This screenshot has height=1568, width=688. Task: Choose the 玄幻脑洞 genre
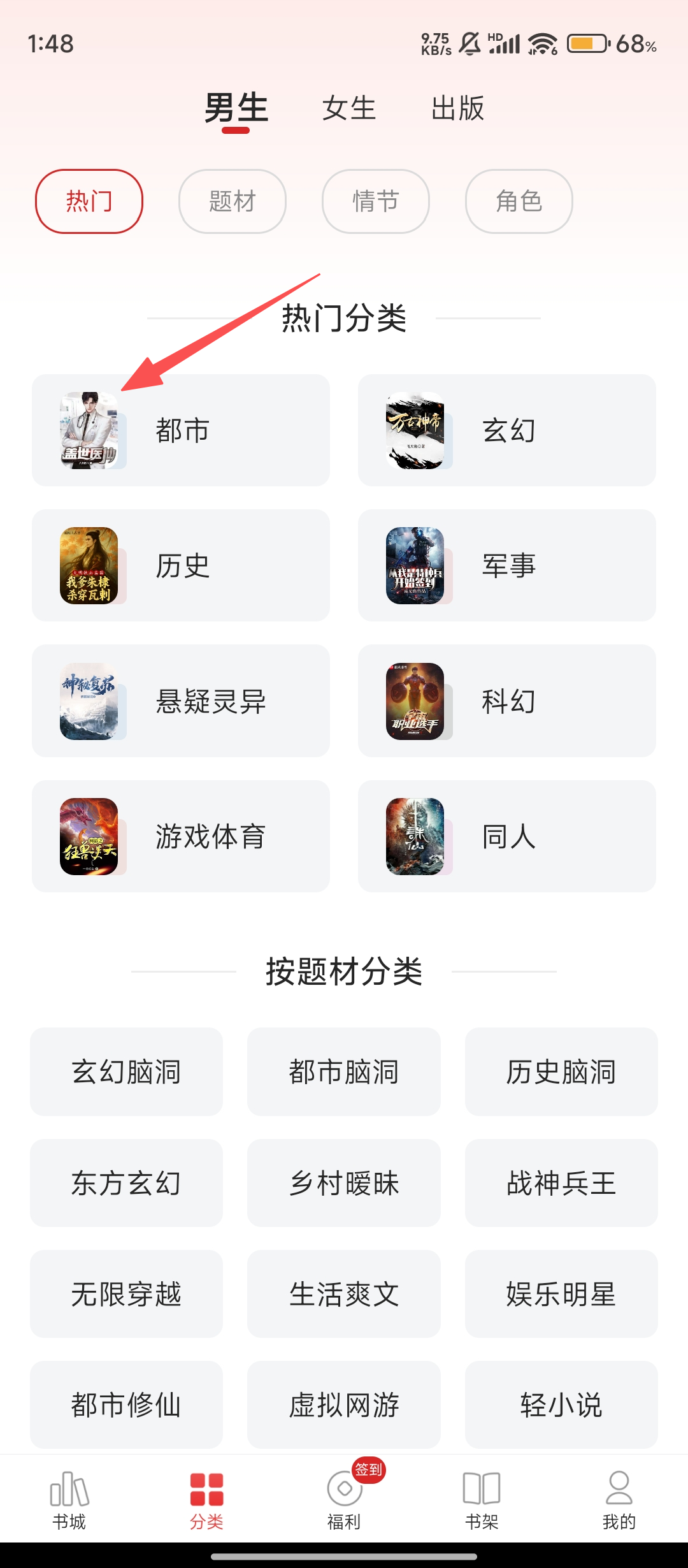[126, 1071]
